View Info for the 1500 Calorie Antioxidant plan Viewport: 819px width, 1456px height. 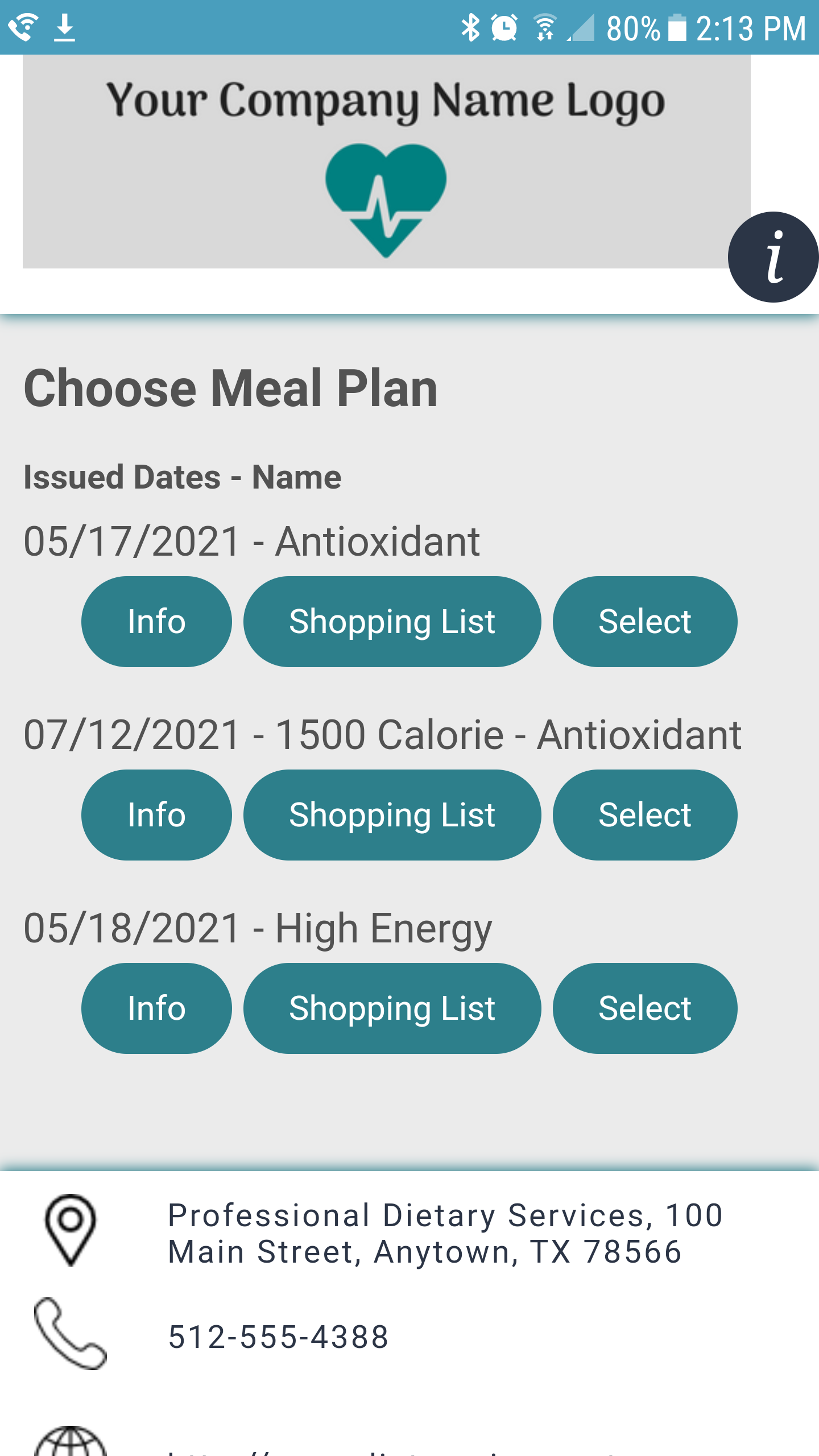tap(156, 815)
